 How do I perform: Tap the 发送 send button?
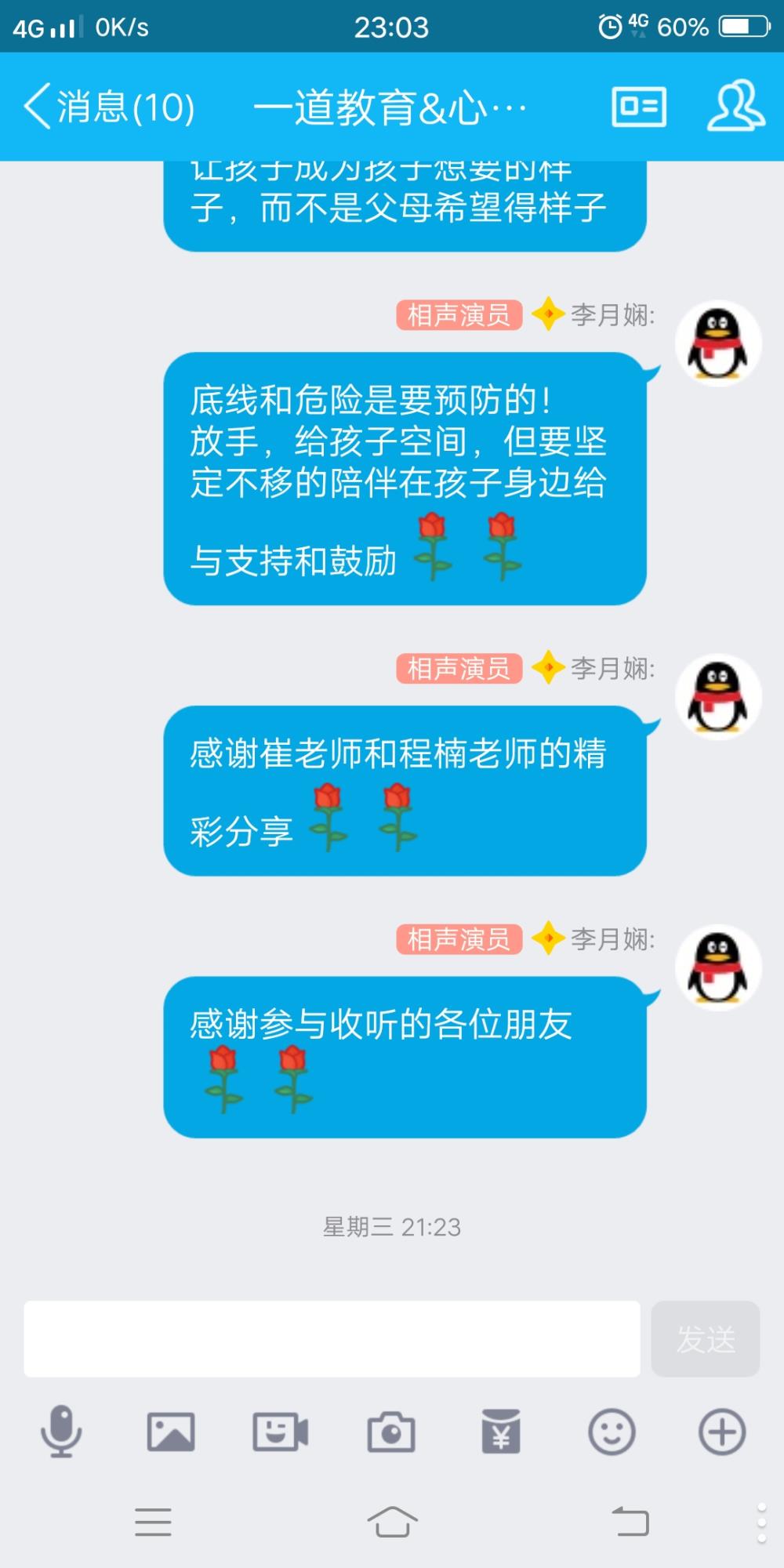point(706,1338)
